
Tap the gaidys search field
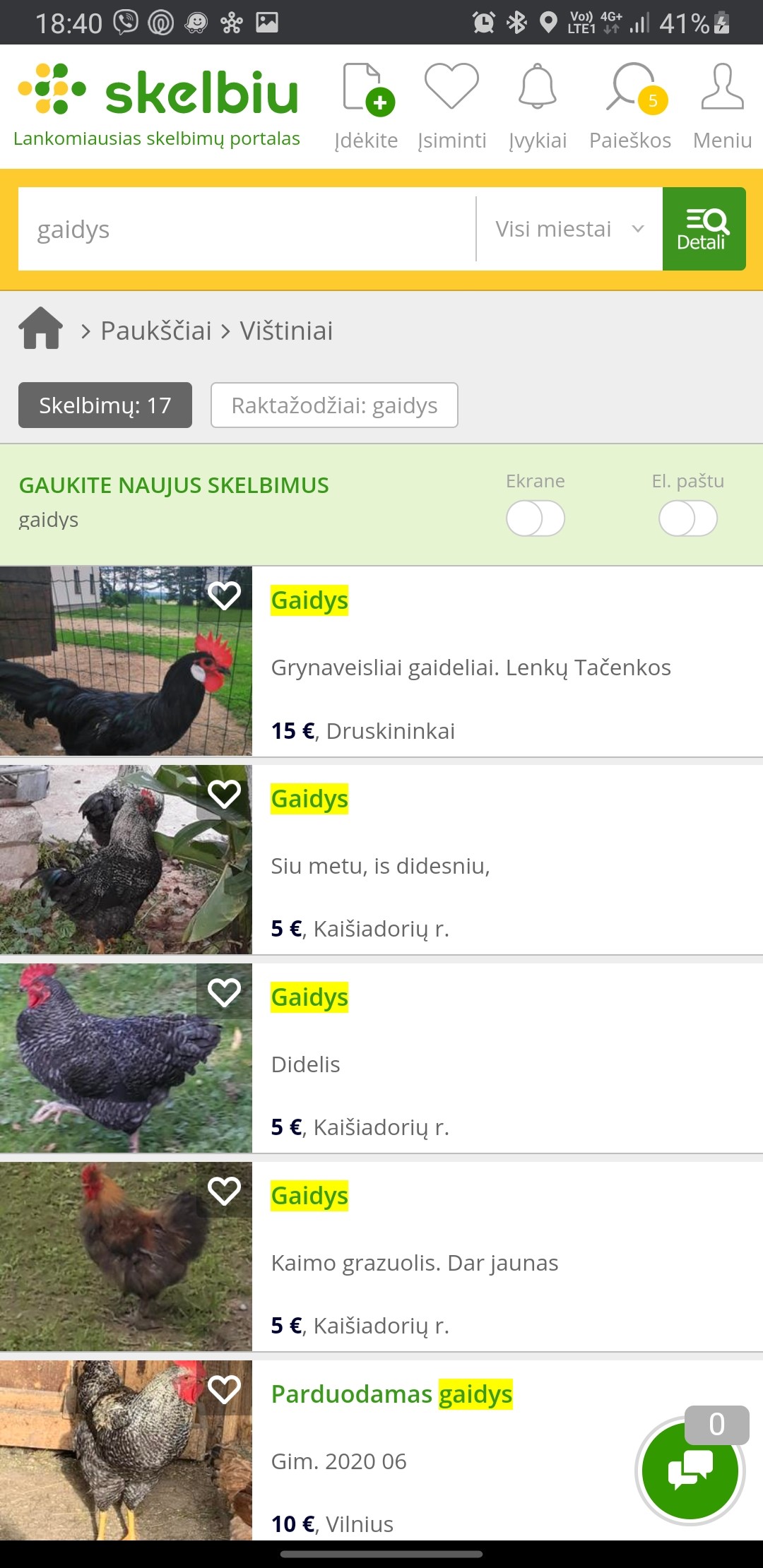247,229
